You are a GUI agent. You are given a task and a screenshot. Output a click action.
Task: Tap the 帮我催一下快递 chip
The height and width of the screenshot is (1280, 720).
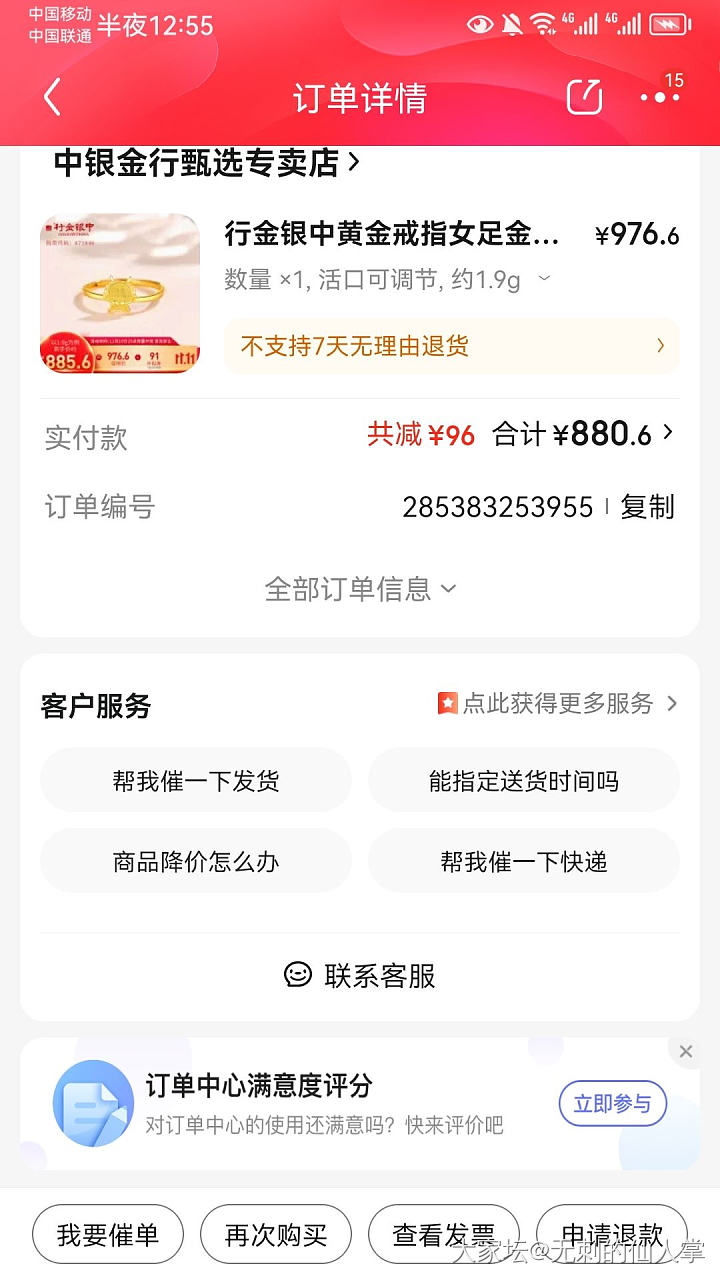click(524, 861)
